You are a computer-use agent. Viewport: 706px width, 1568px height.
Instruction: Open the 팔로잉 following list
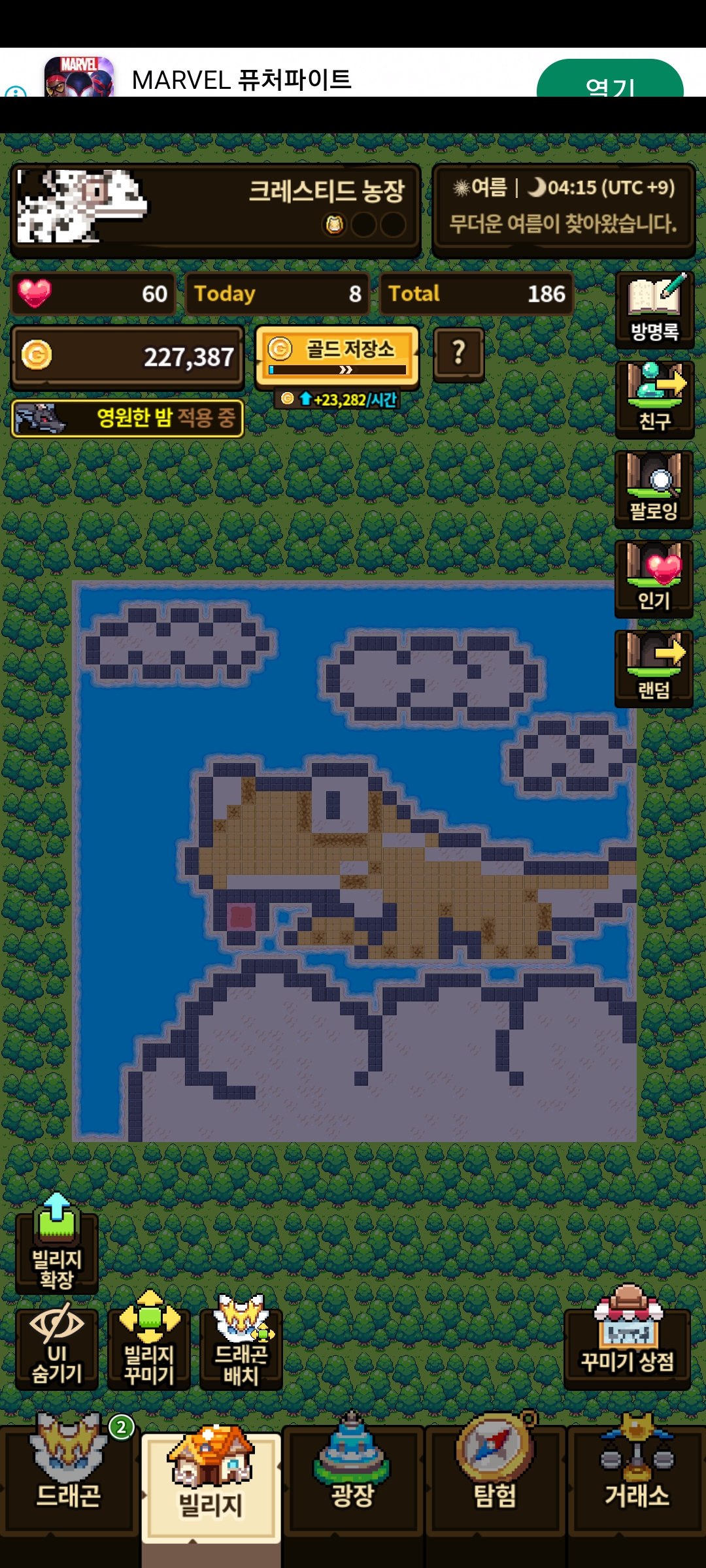(654, 489)
